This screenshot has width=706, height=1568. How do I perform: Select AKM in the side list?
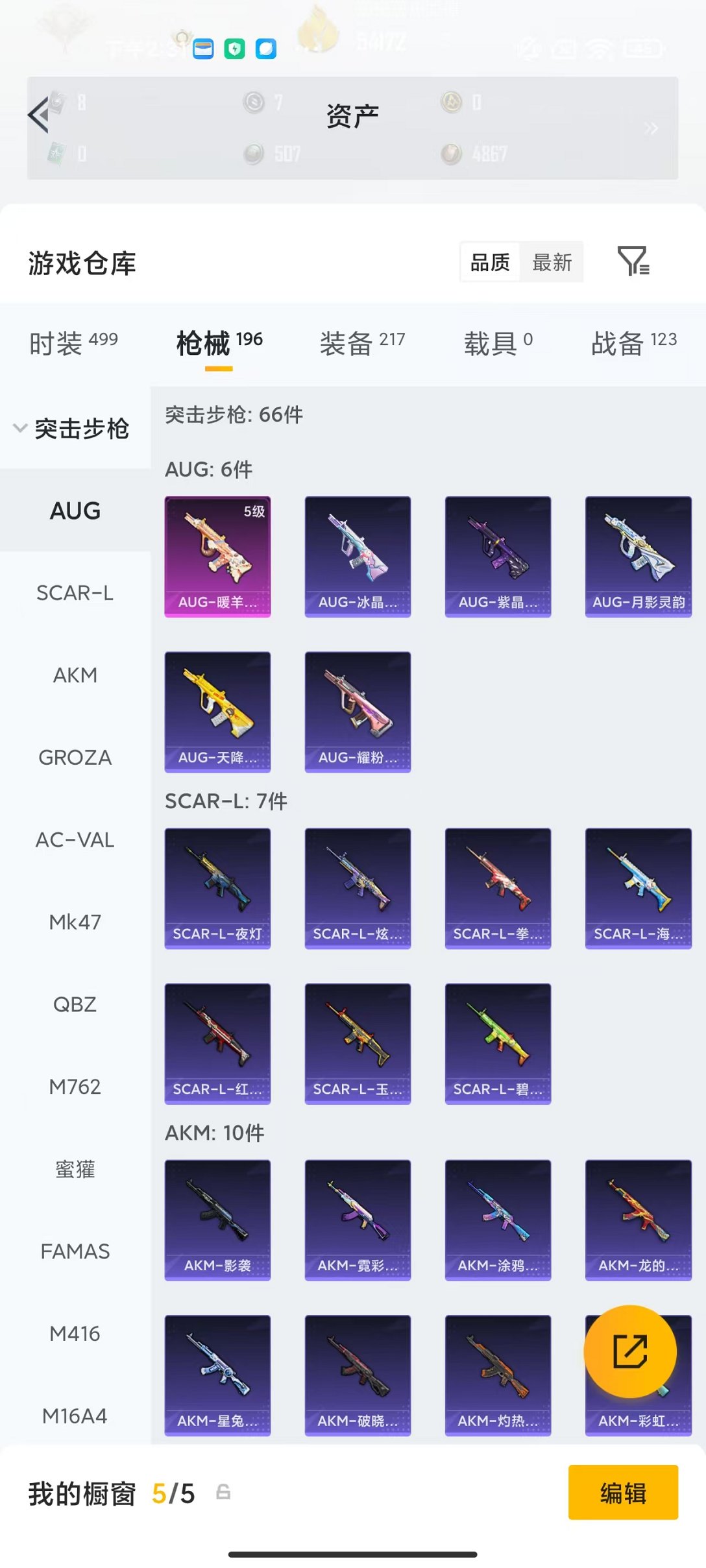(x=75, y=675)
